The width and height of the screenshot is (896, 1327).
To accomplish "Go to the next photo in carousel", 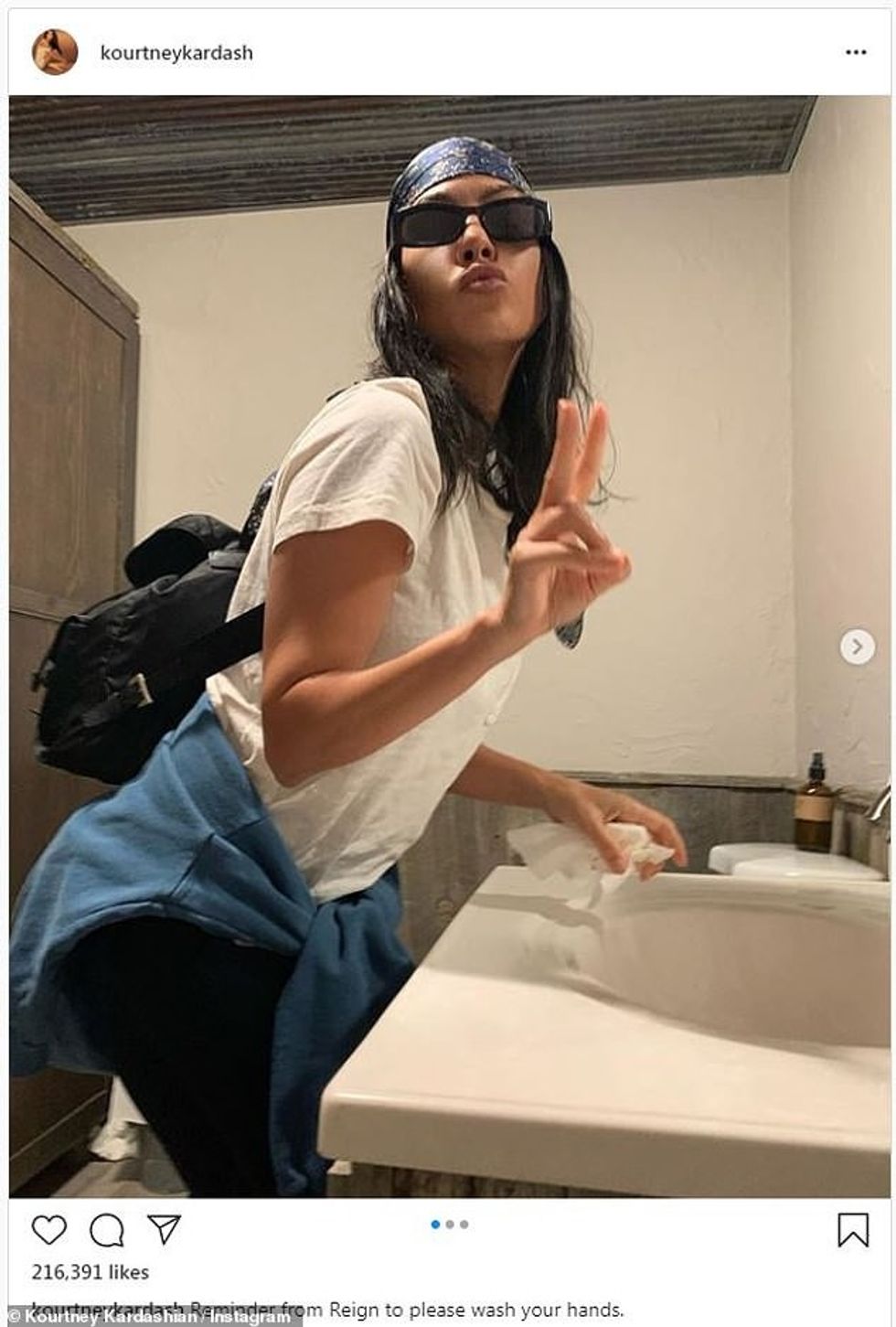I will click(857, 647).
